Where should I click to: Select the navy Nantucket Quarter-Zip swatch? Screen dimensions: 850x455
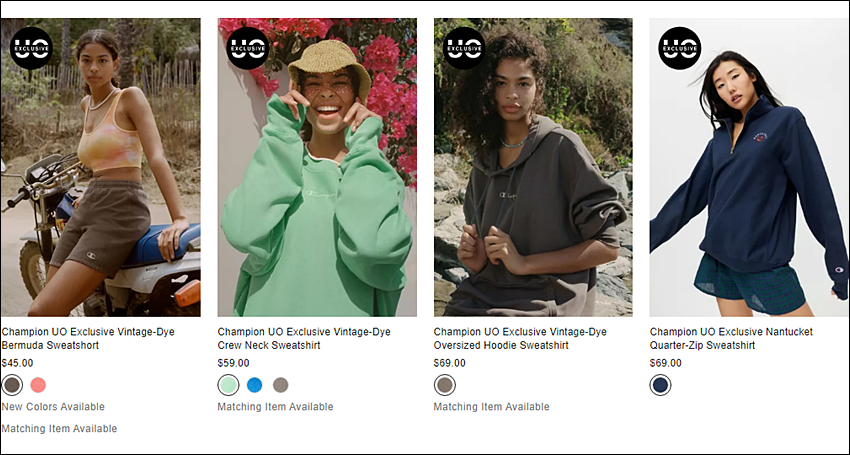point(660,385)
